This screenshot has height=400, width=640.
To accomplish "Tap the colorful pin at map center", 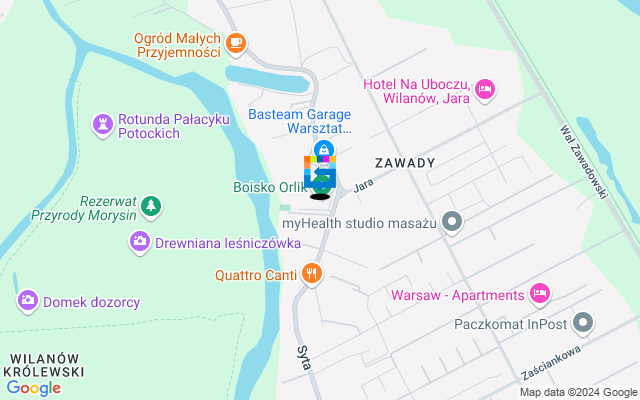I will point(320,172).
